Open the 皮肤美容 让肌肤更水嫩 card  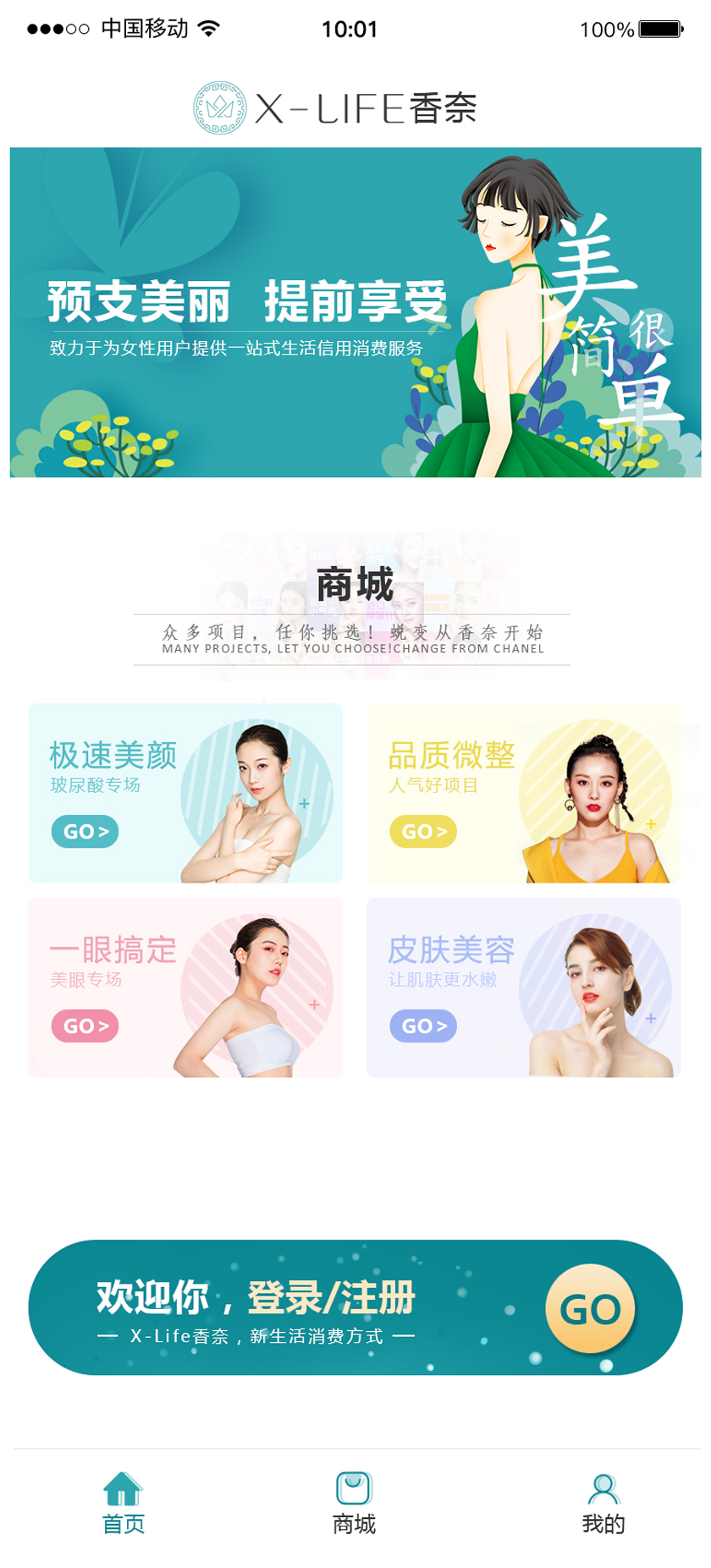[523, 988]
